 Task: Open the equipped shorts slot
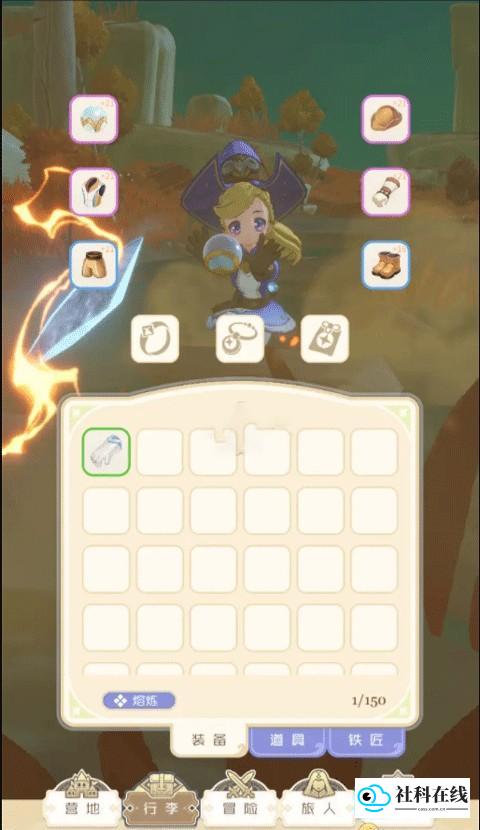[x=94, y=265]
